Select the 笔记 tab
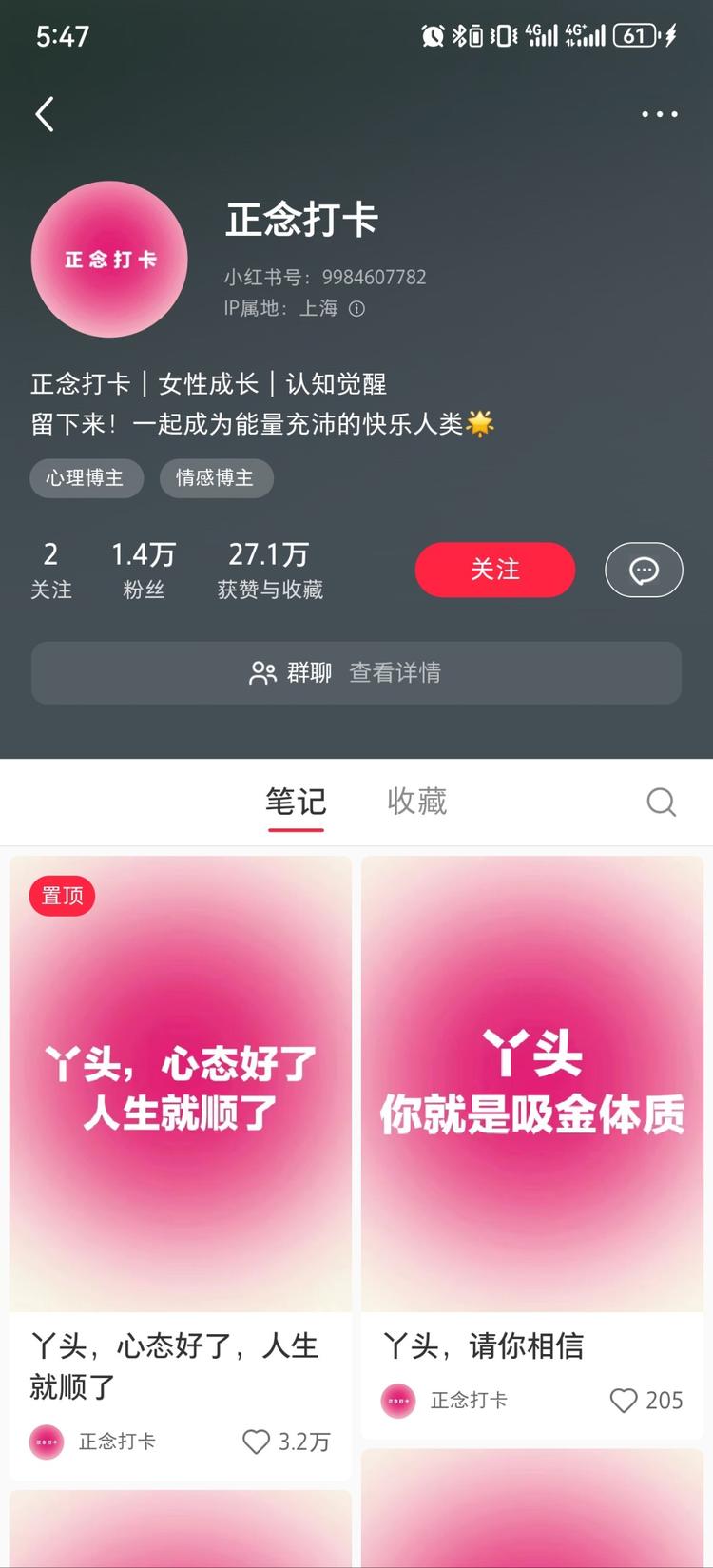This screenshot has width=713, height=1568. (296, 802)
